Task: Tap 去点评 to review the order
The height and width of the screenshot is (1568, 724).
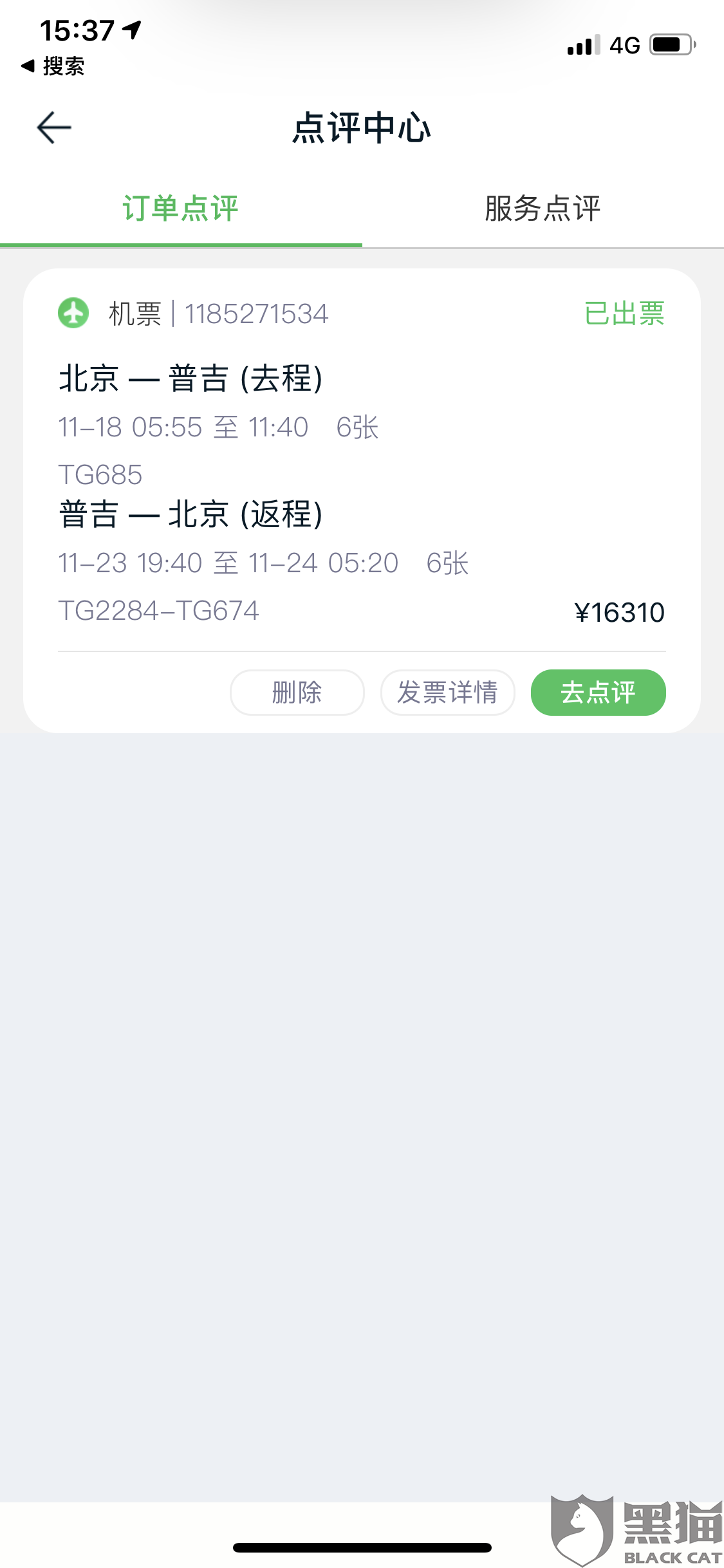Action: pyautogui.click(x=598, y=693)
